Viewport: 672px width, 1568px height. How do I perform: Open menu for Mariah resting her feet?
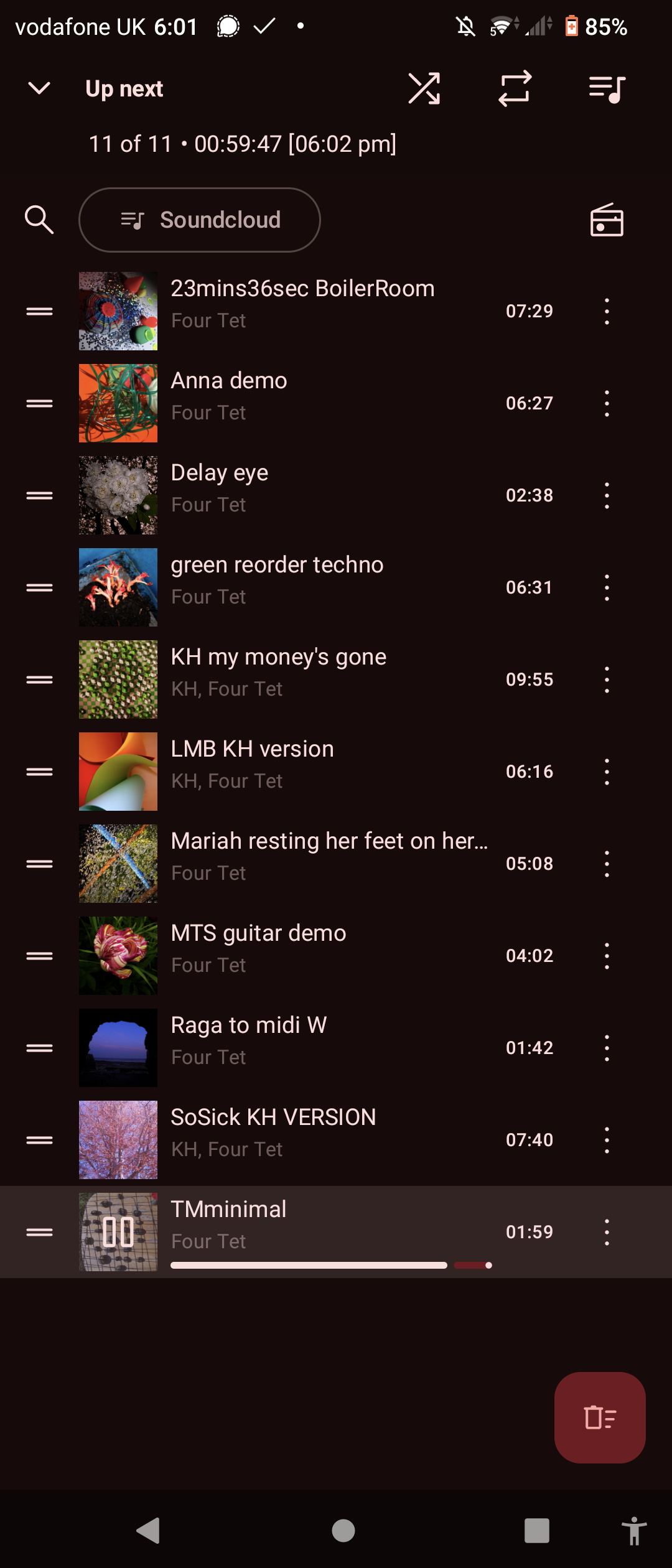[x=607, y=864]
